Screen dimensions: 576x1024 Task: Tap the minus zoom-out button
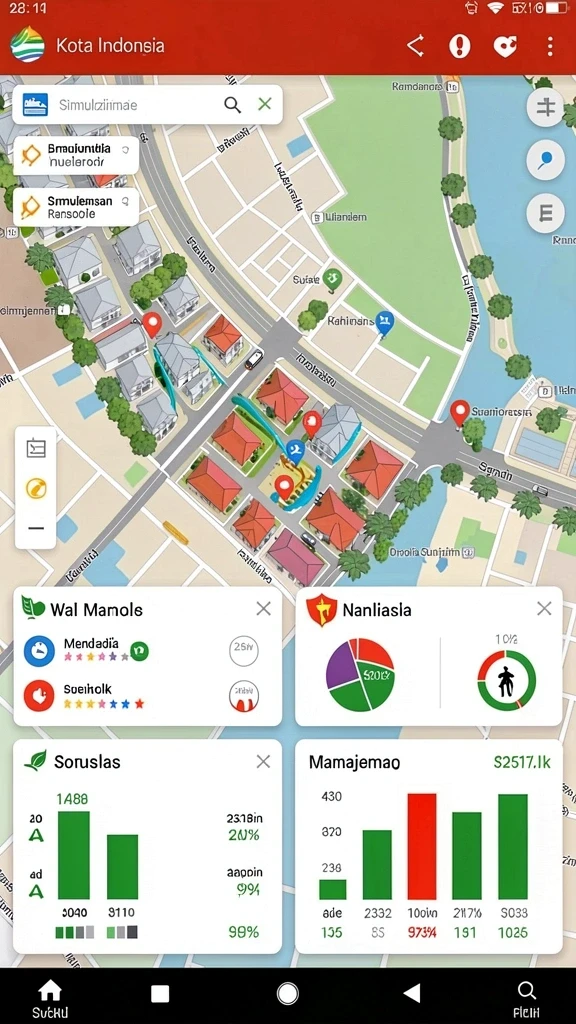coord(35,528)
